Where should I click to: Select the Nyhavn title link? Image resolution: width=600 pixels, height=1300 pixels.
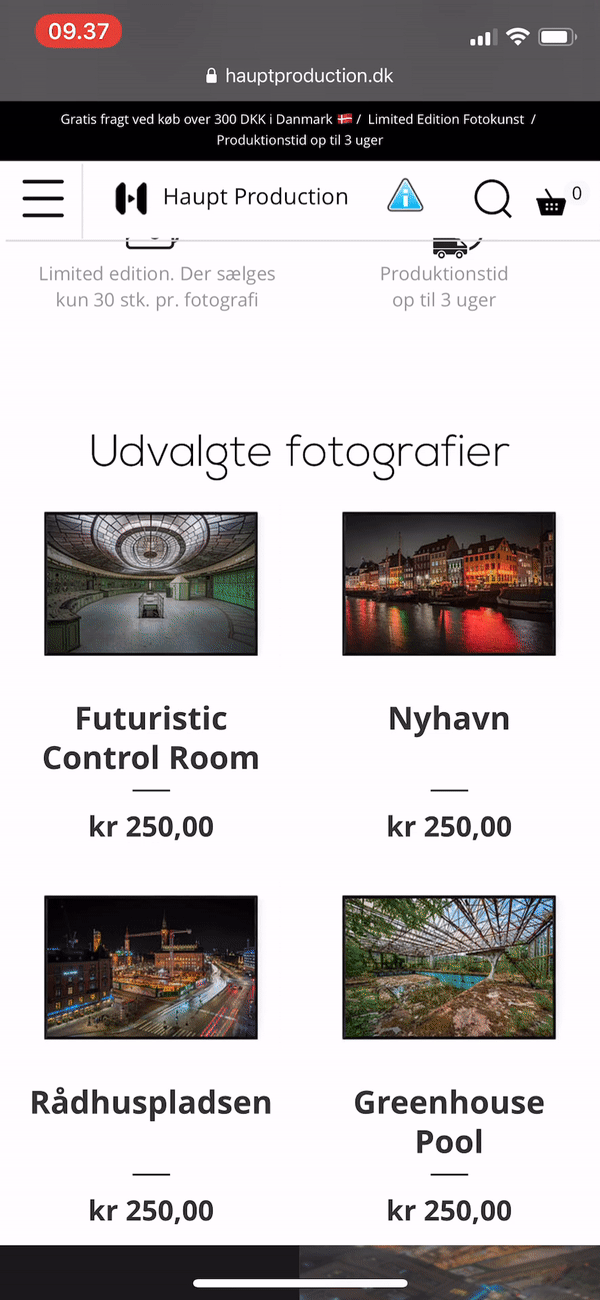pos(449,719)
